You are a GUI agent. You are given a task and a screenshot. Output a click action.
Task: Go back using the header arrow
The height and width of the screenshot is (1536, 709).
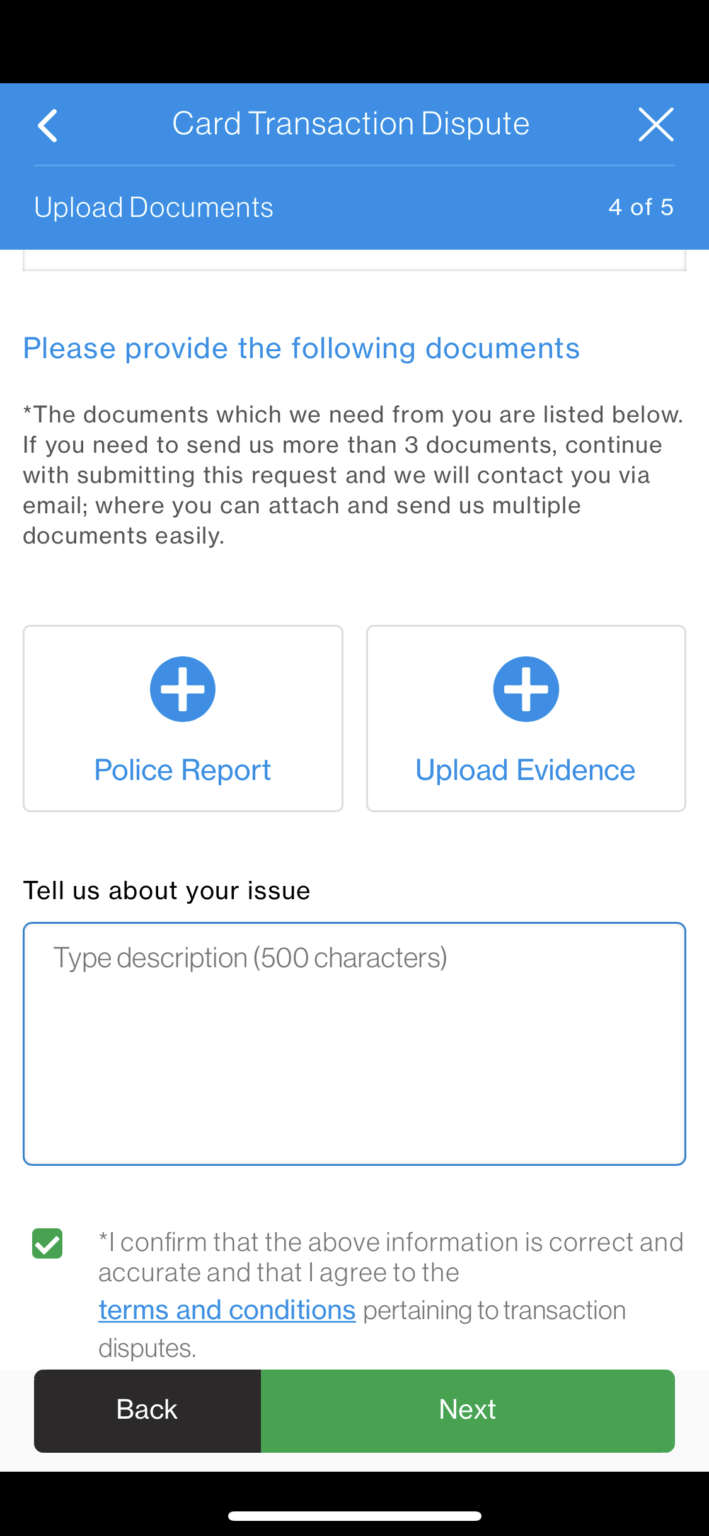click(x=47, y=125)
